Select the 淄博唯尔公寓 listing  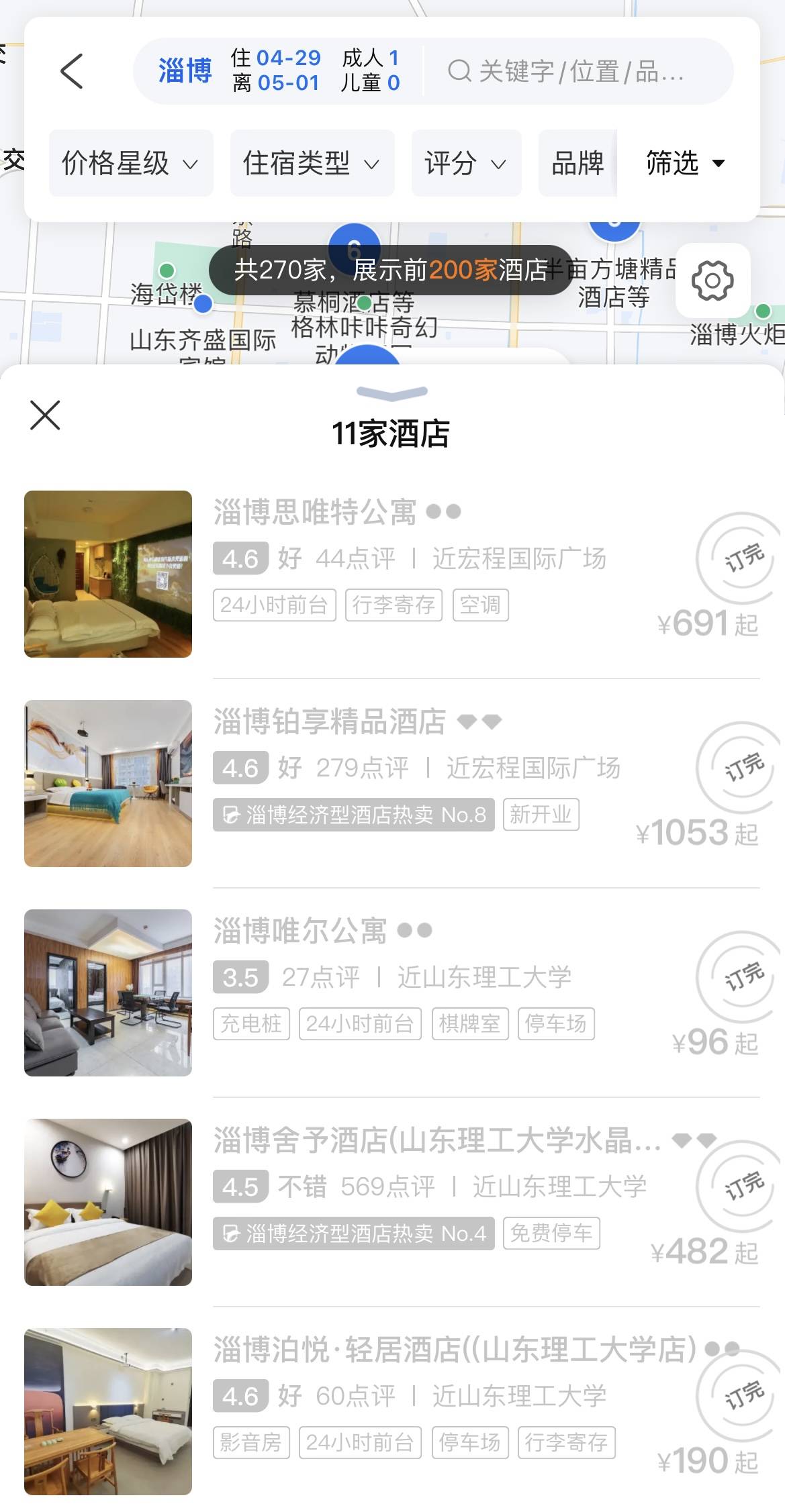pos(299,931)
